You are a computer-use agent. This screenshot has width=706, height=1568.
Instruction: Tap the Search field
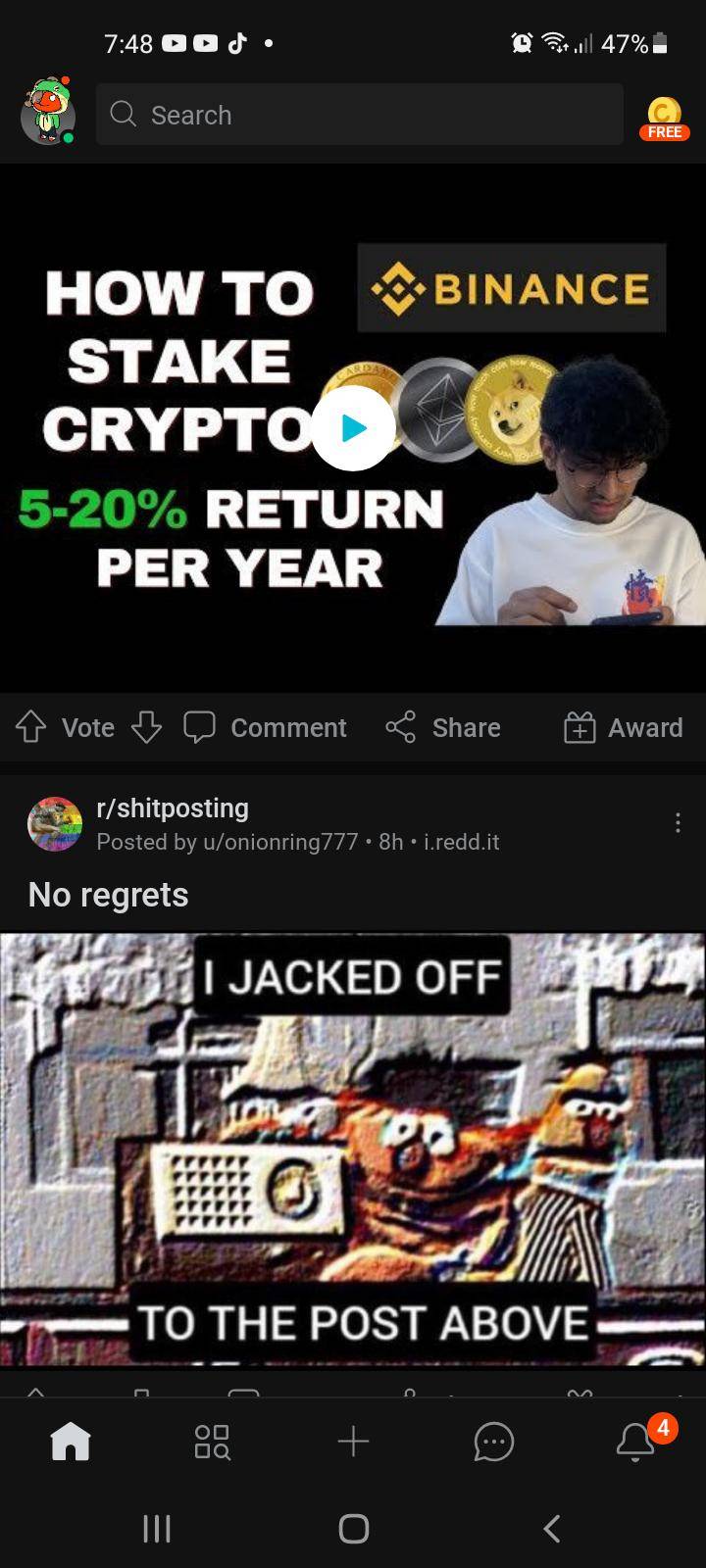pyautogui.click(x=359, y=115)
